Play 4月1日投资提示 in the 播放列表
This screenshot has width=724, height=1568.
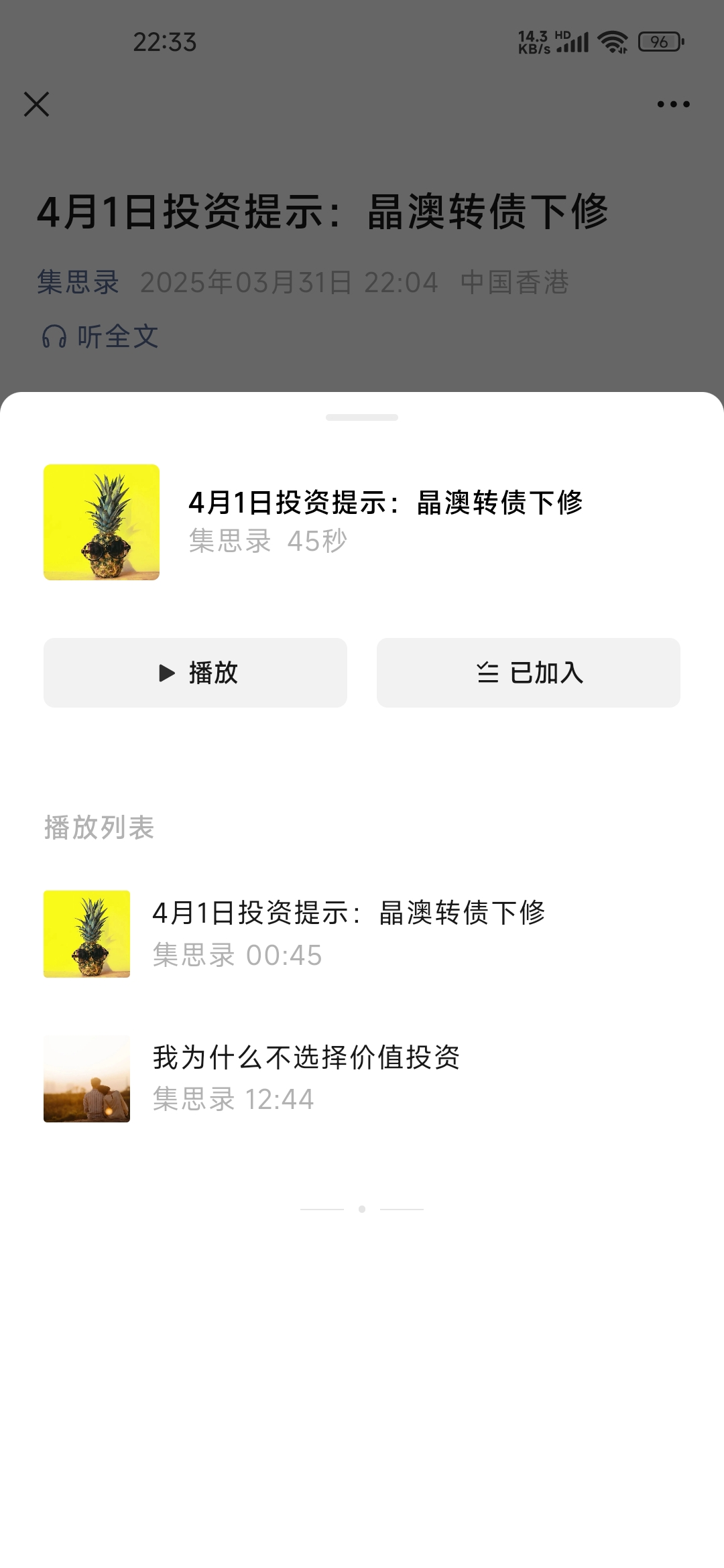[x=349, y=933]
